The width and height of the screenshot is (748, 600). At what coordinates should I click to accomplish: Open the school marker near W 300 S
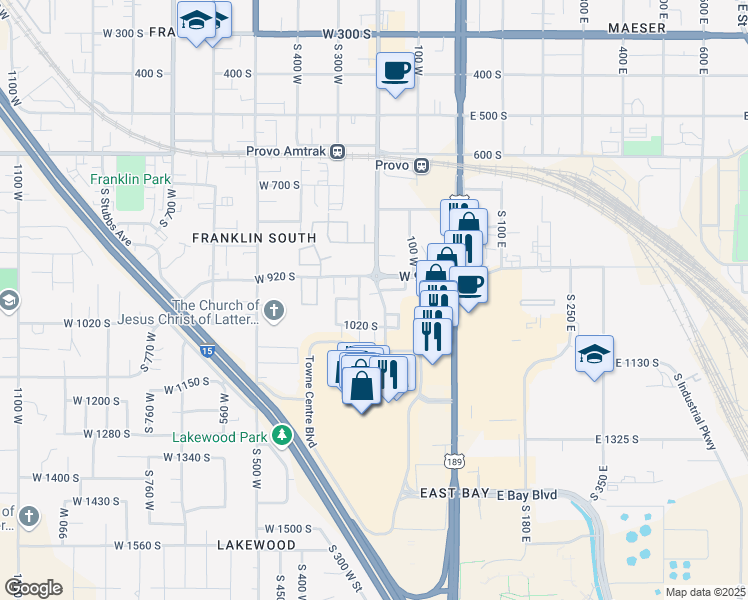tap(197, 20)
